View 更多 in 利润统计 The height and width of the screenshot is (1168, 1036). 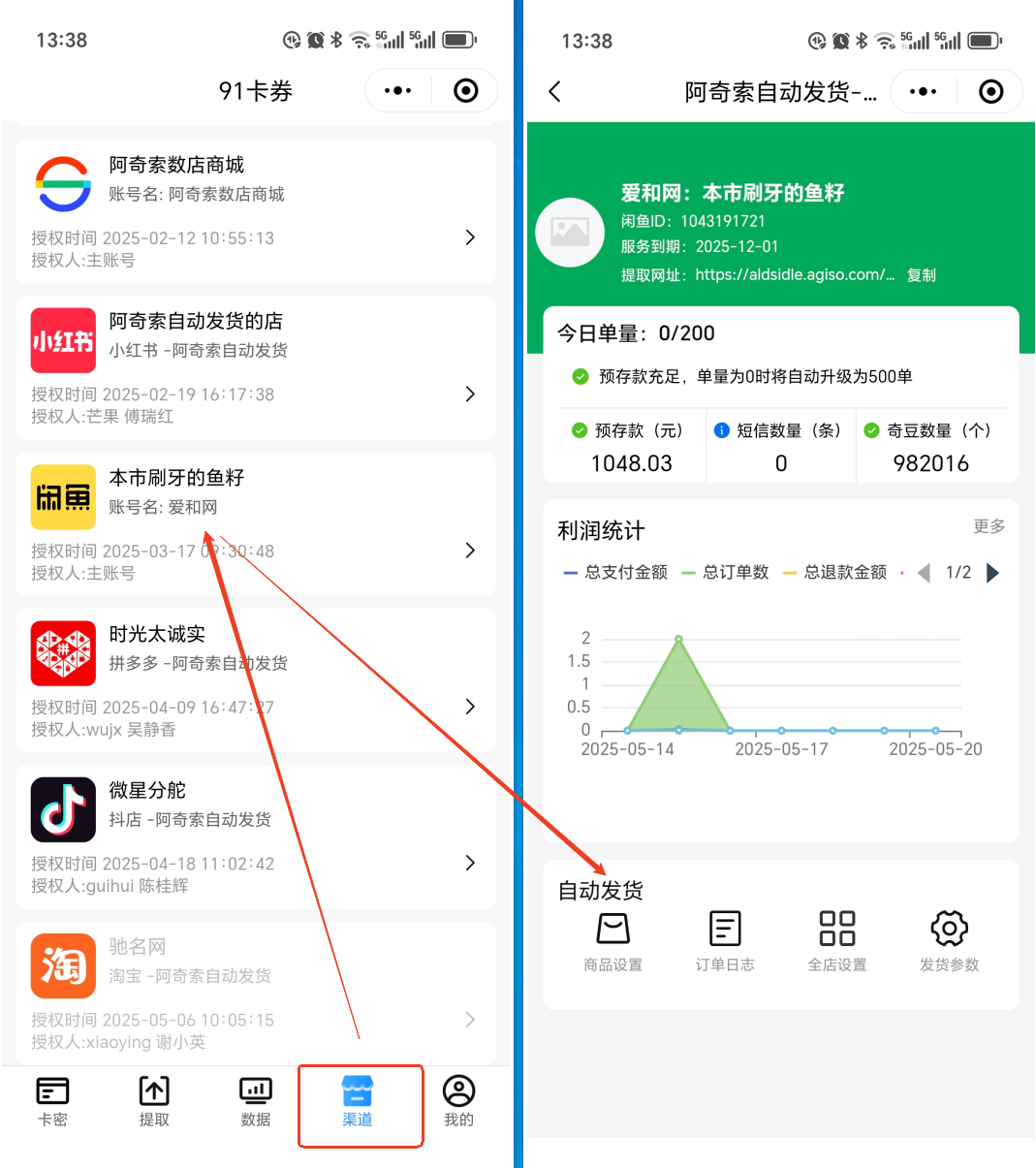[x=989, y=526]
